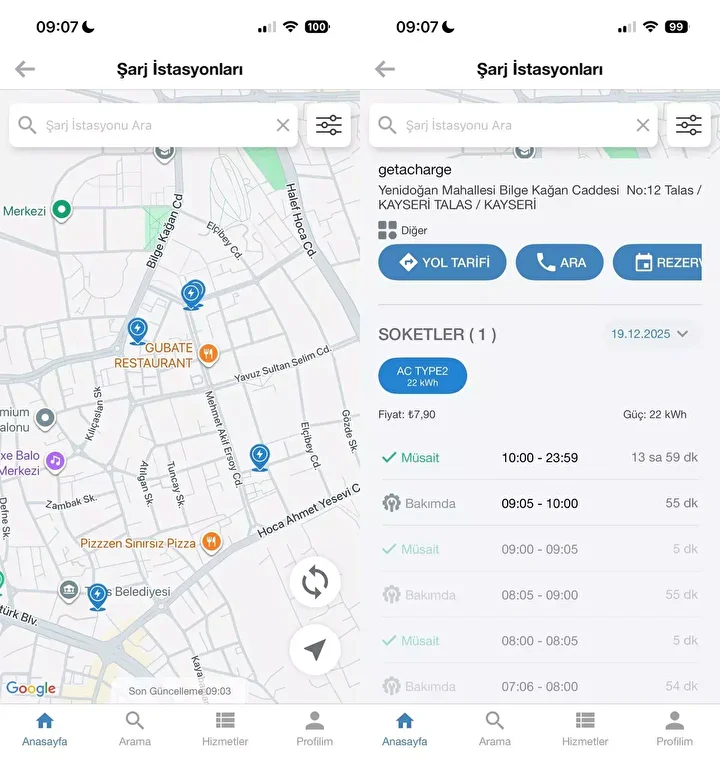720x780 pixels.
Task: Select the AC TYPE2 22 kWh socket chip
Action: coord(422,376)
